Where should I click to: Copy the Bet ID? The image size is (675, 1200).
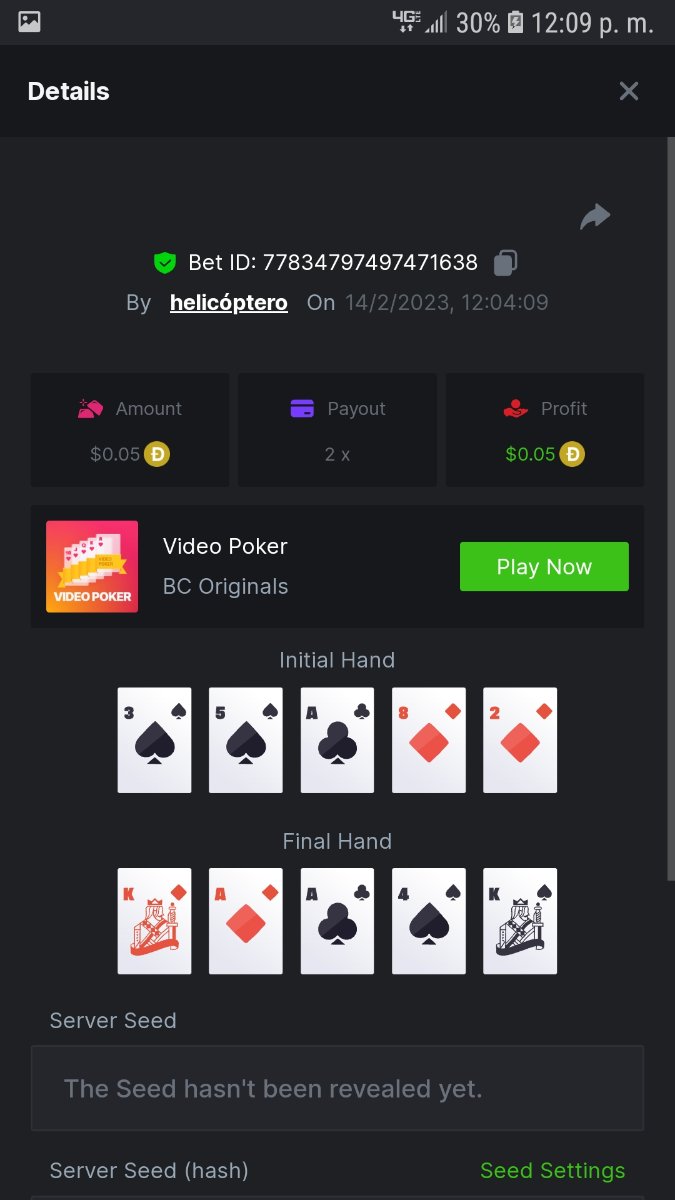tap(506, 263)
